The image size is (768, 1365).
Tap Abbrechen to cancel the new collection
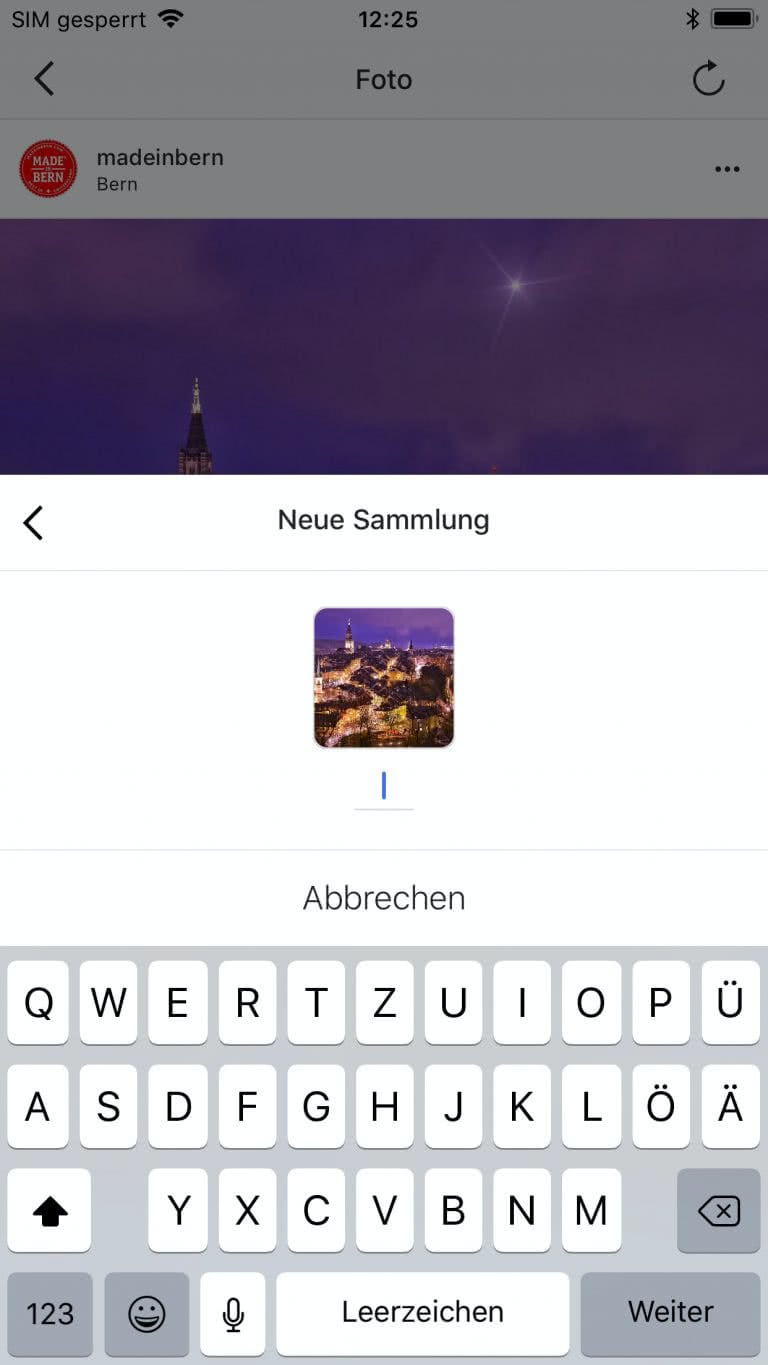click(x=384, y=898)
